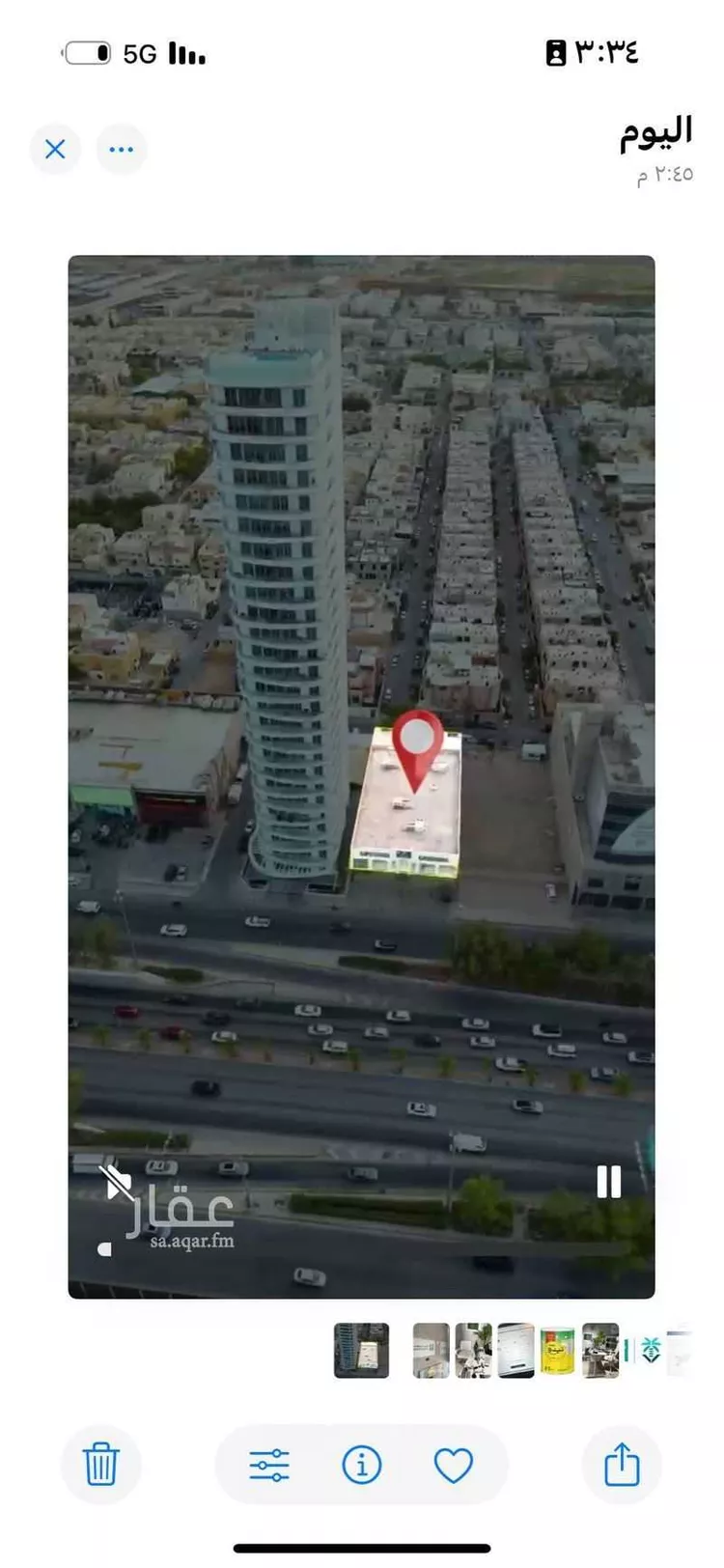The width and height of the screenshot is (724, 1568).
Task: Open the edit adjustments tool
Action: (268, 1465)
